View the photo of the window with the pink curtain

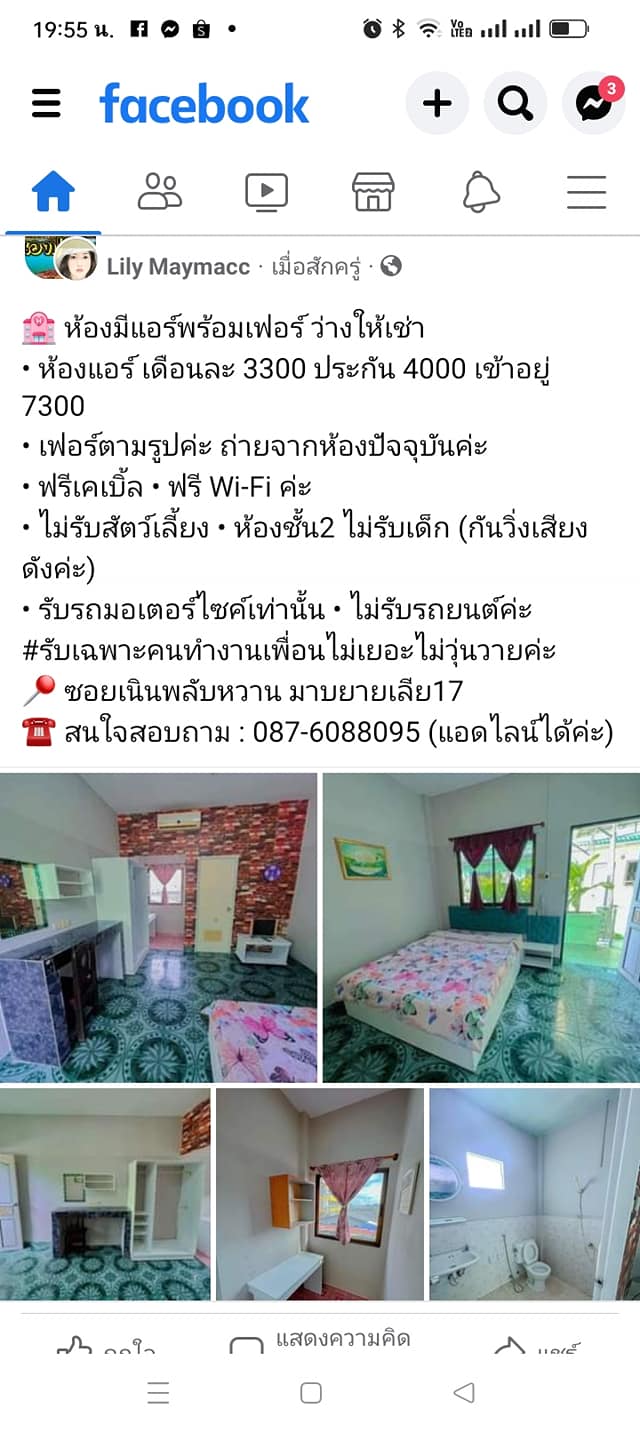pyautogui.click(x=320, y=1194)
